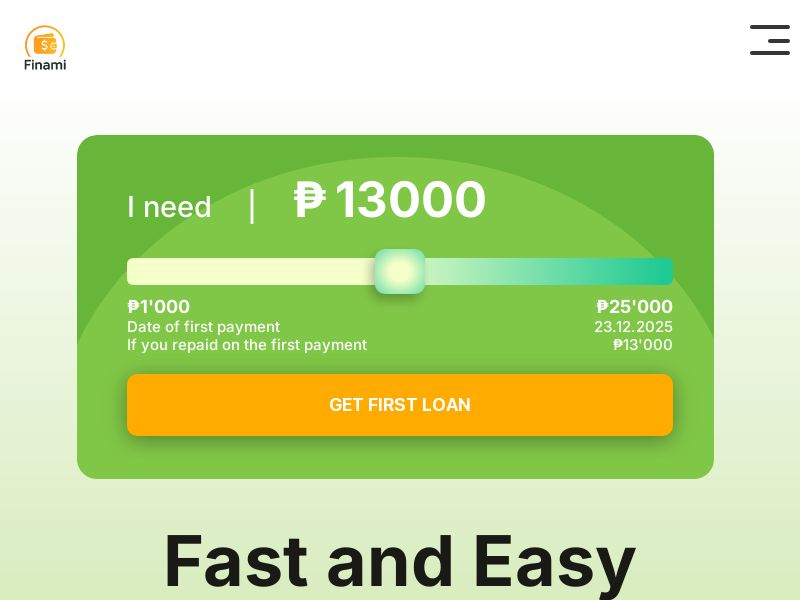Screen dimensions: 800x600
Task: Open the hamburger menu
Action: click(x=769, y=40)
